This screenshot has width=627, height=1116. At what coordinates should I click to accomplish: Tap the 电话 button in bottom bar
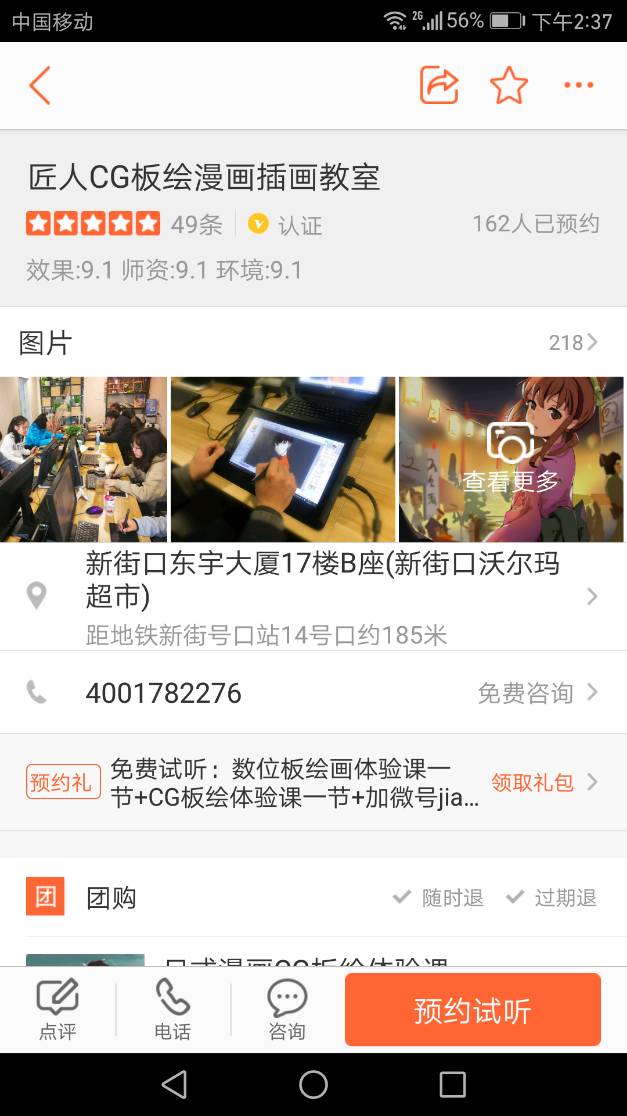coord(173,1009)
